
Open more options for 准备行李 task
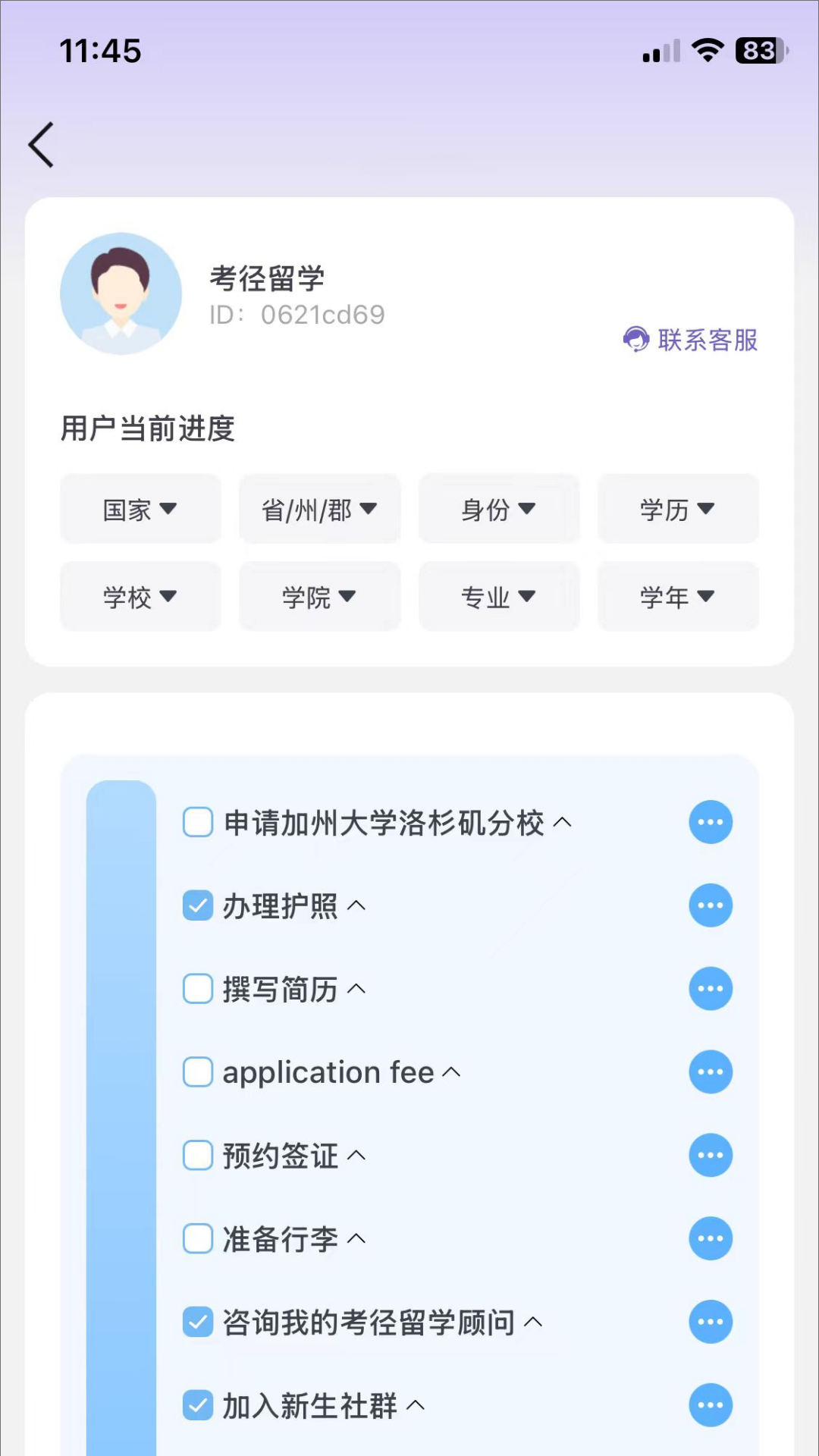pos(711,1238)
